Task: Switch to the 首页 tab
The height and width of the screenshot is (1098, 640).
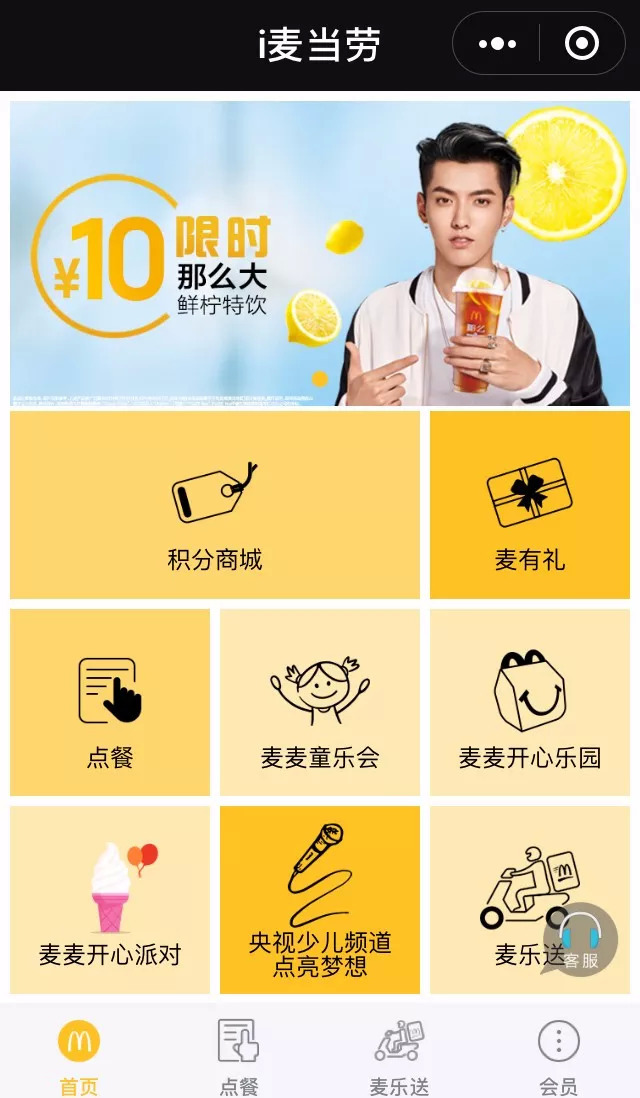Action: tap(79, 1055)
